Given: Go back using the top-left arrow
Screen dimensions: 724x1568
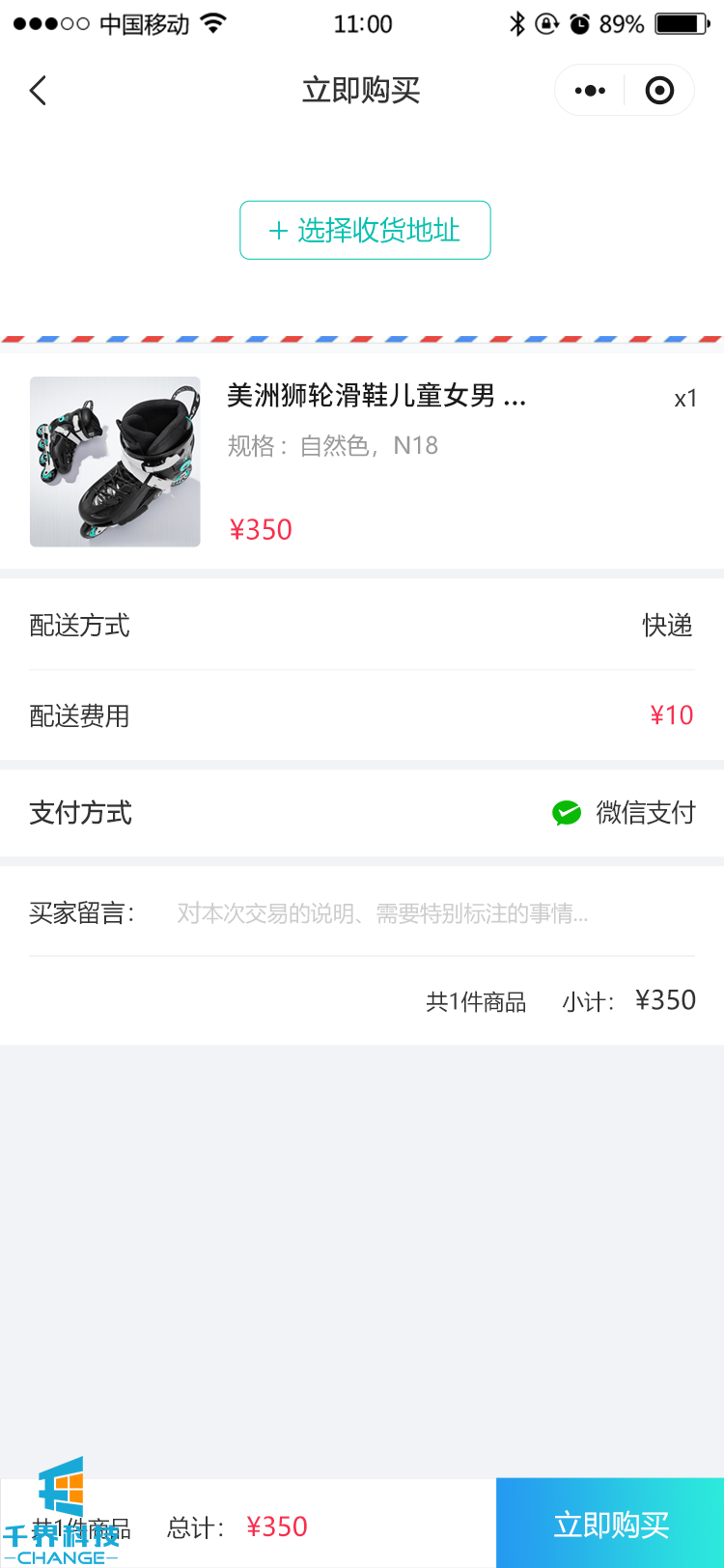Looking at the screenshot, I should click(x=39, y=91).
